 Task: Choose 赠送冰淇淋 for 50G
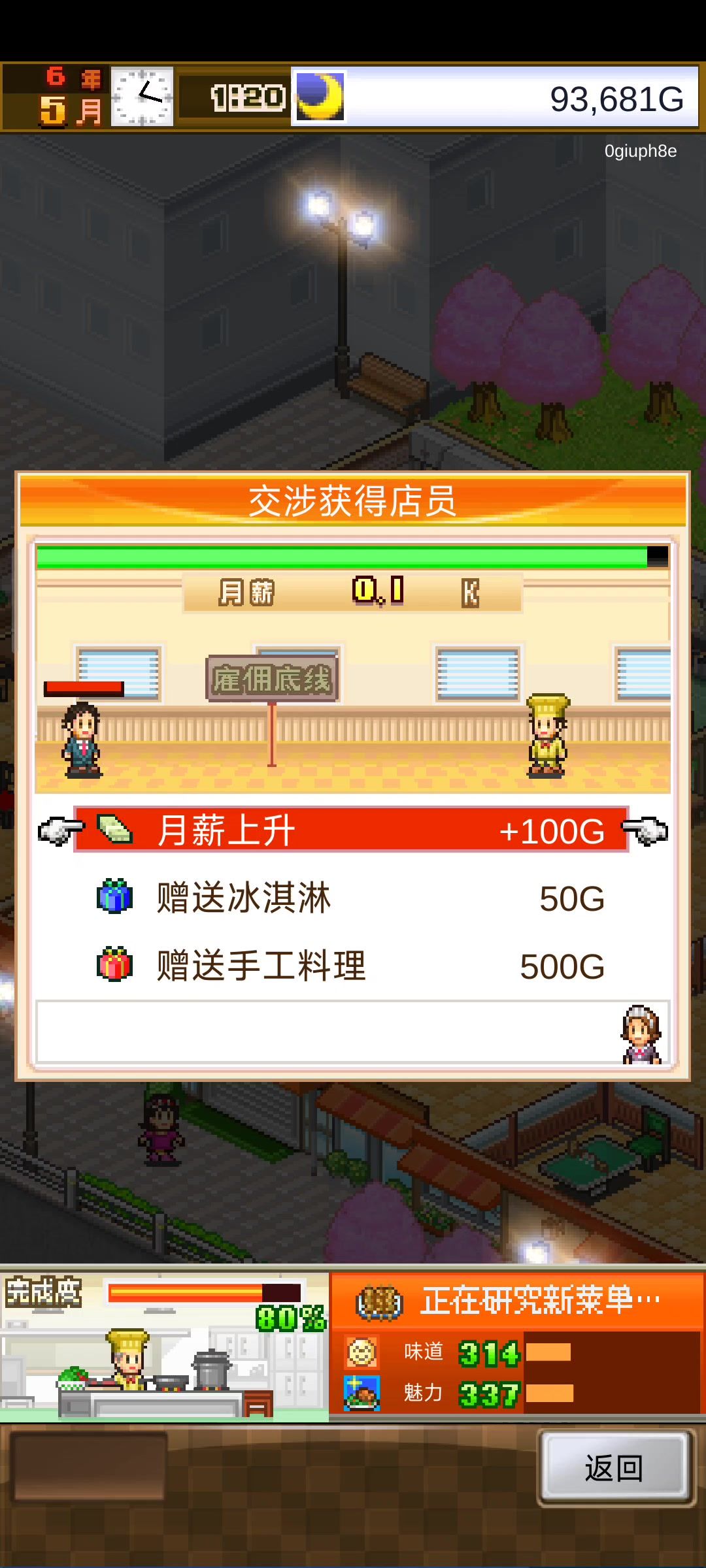(351, 898)
